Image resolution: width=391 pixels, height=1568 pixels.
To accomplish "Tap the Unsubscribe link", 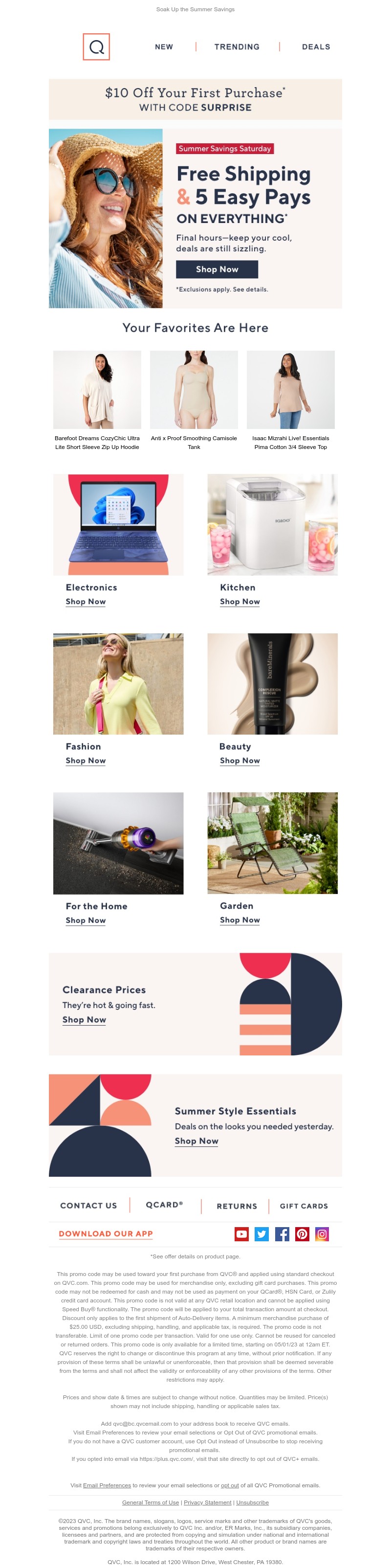I will (x=252, y=1502).
